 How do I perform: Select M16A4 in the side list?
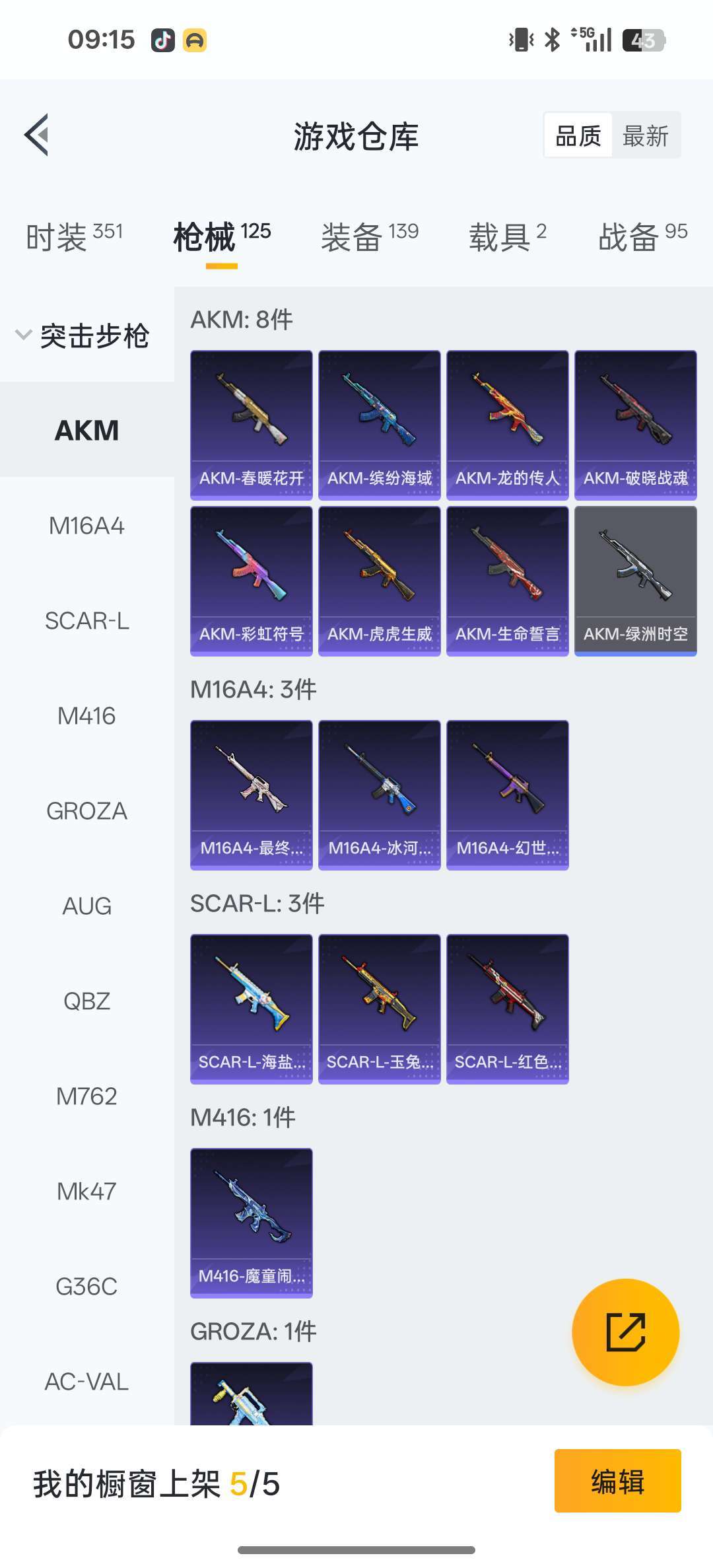pos(87,526)
